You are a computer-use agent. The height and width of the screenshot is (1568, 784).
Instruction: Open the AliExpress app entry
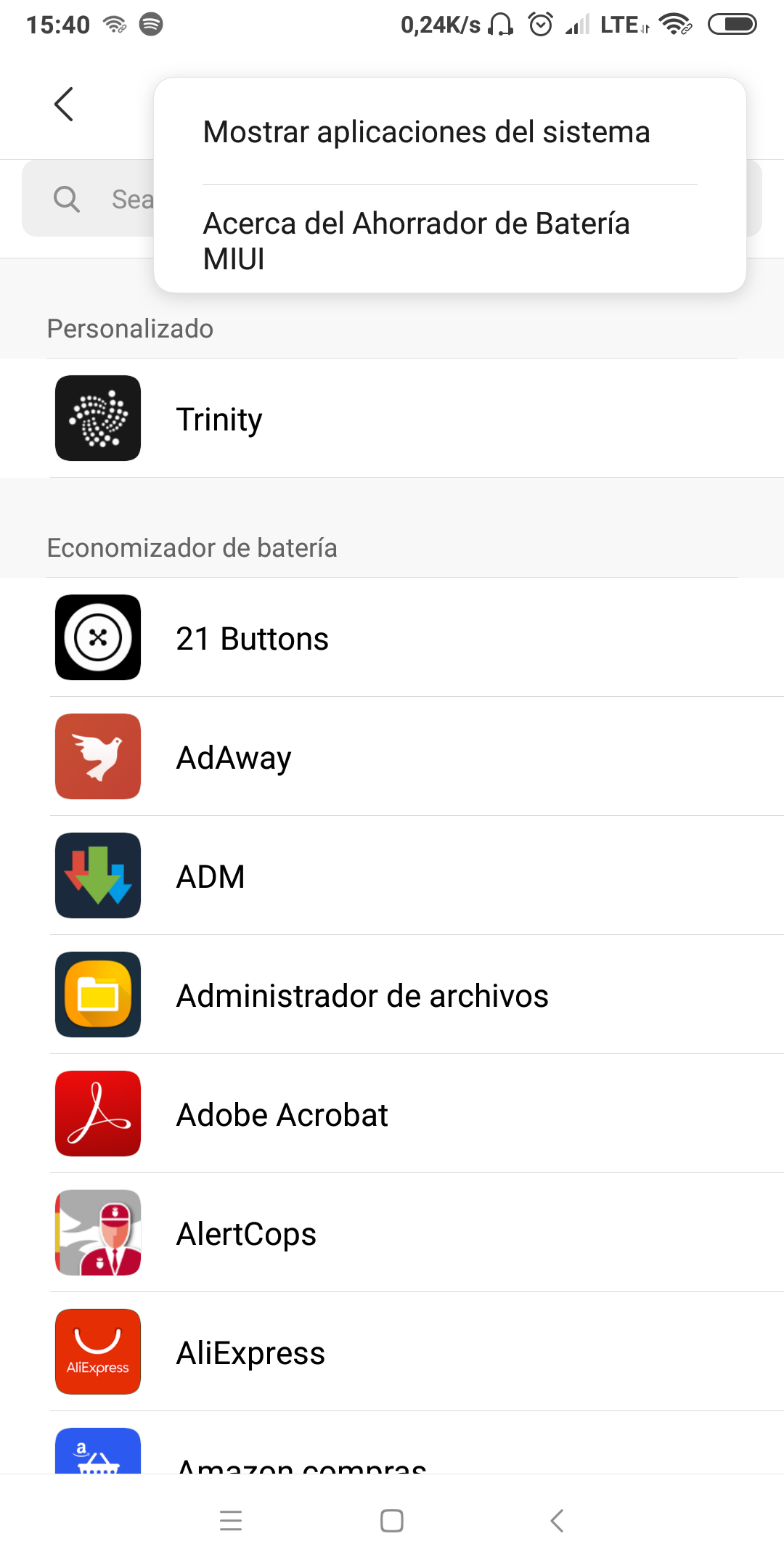[392, 1352]
